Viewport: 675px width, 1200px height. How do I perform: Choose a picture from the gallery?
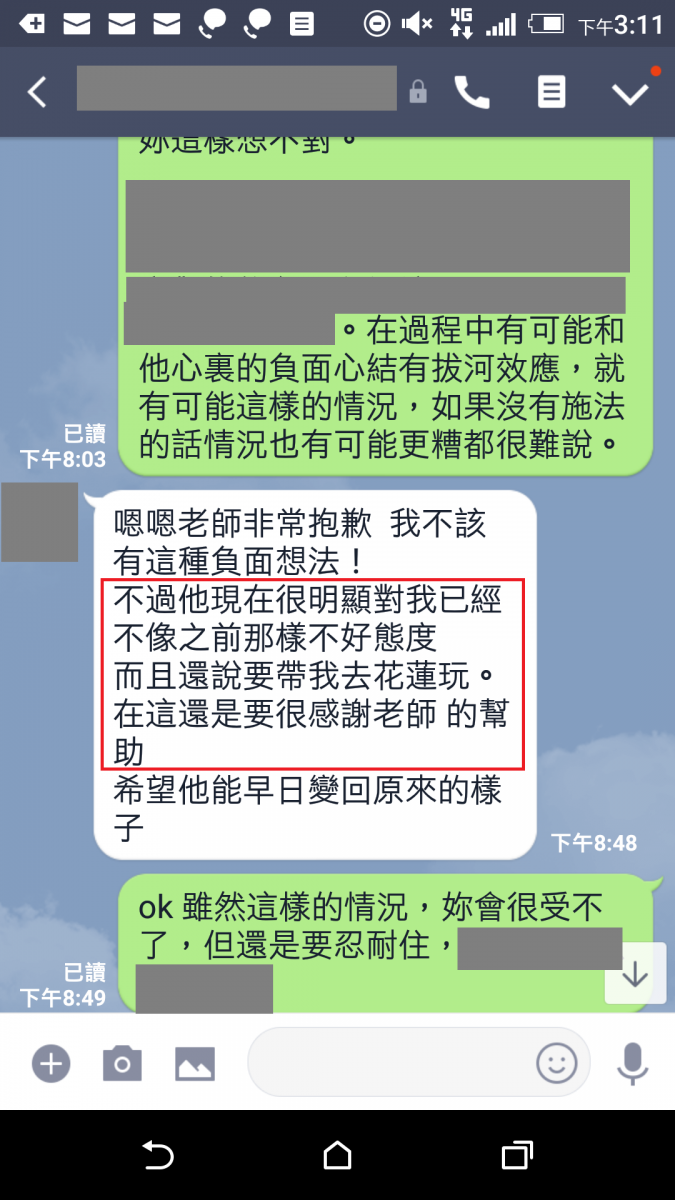[x=195, y=1063]
